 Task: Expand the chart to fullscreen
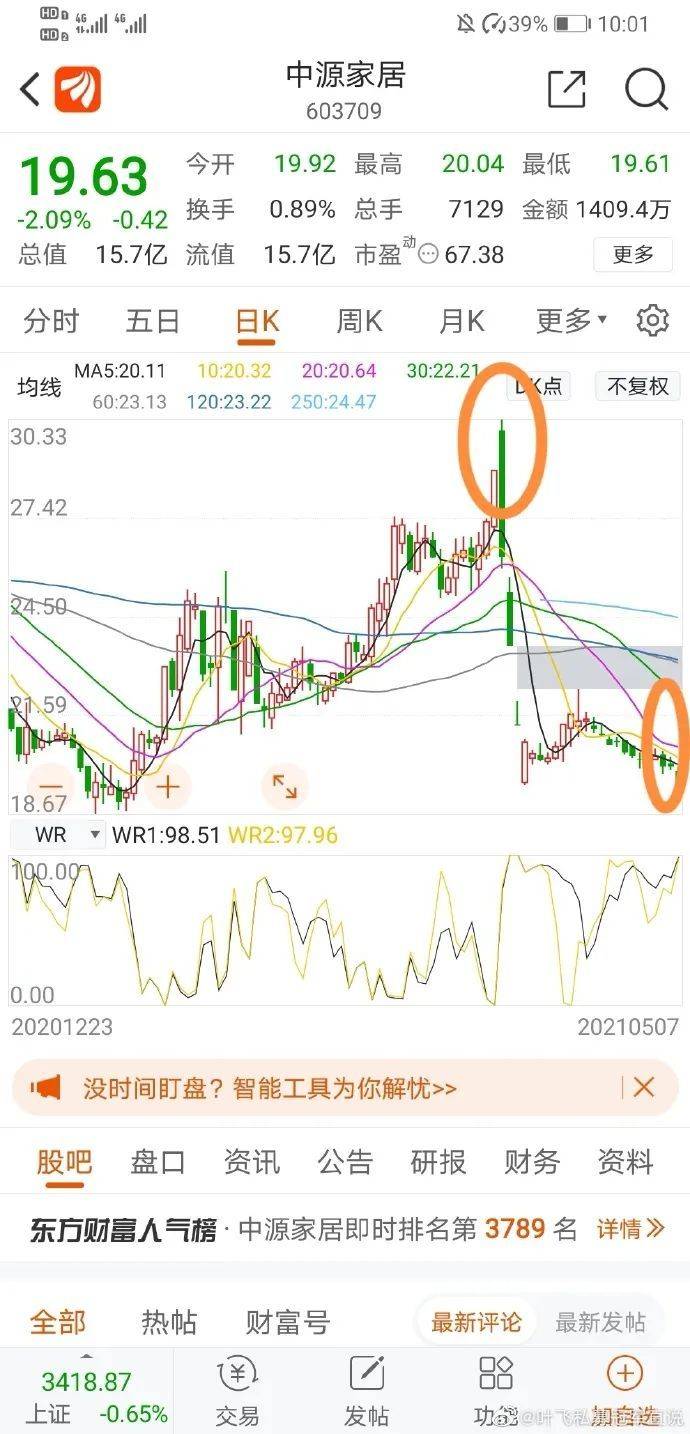(x=285, y=787)
